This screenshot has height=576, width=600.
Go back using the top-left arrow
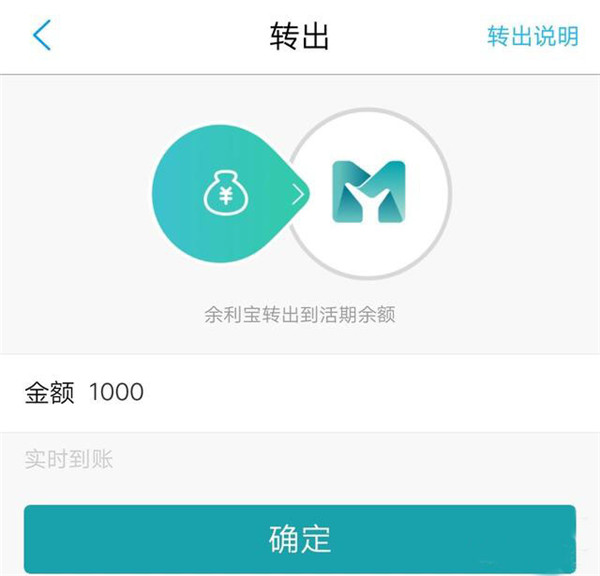pyautogui.click(x=41, y=36)
